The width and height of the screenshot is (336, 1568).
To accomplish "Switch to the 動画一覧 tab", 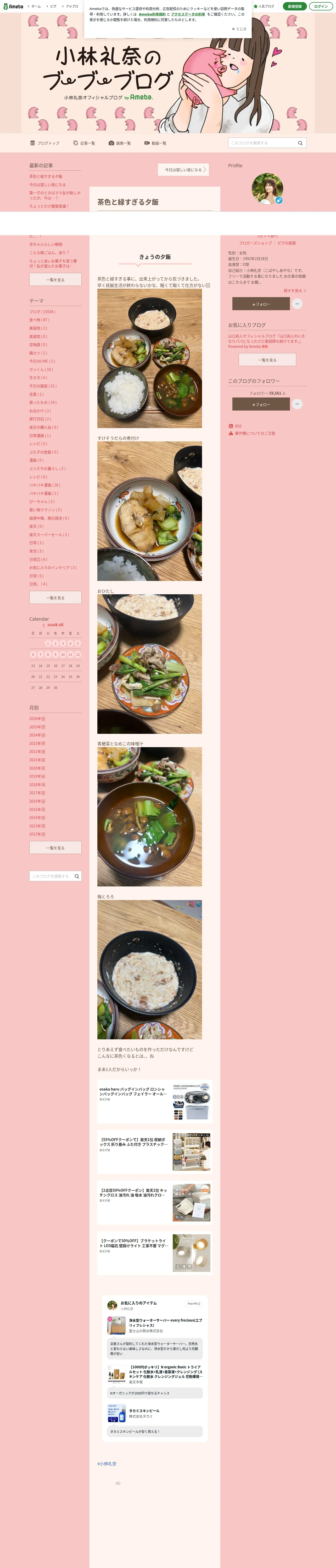I will pos(155,143).
